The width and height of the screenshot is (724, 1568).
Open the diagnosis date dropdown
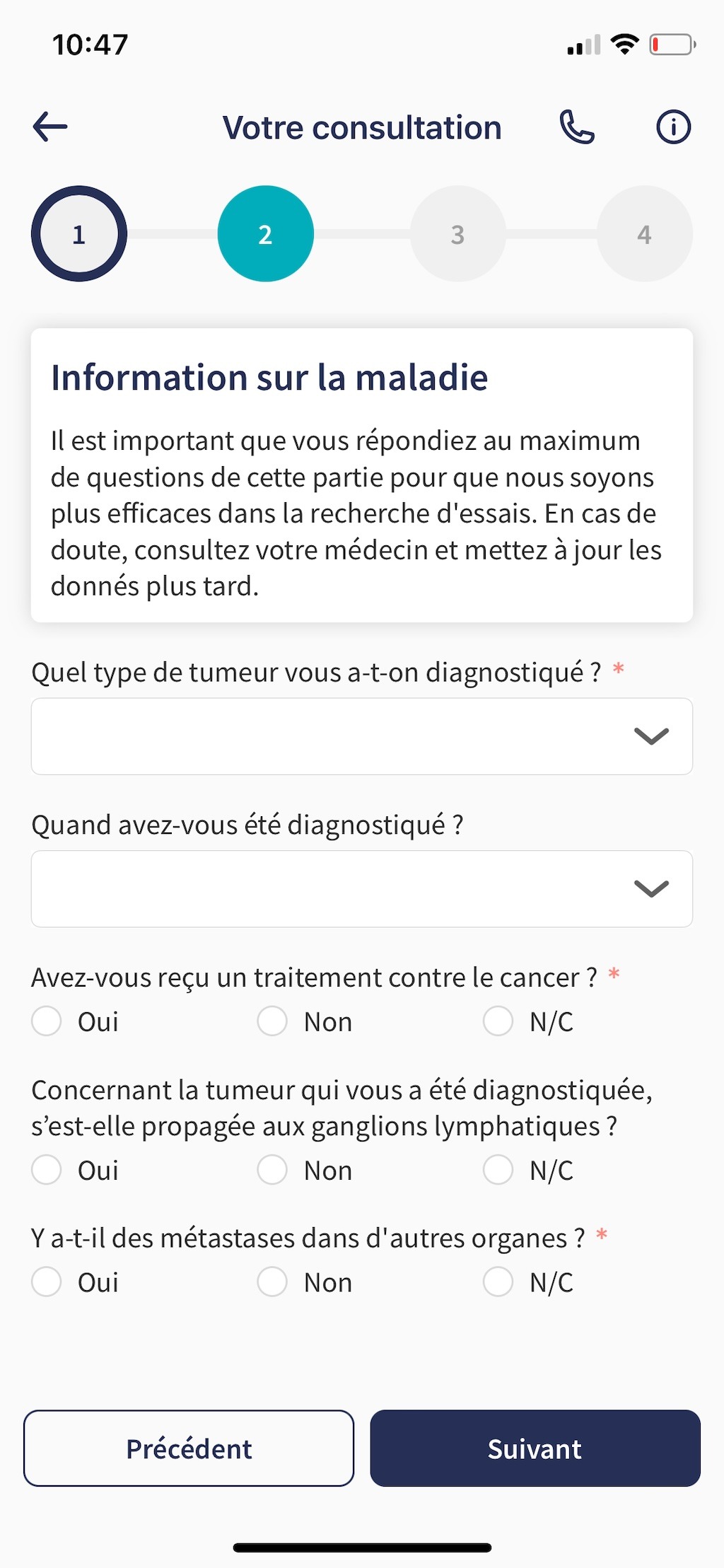361,888
